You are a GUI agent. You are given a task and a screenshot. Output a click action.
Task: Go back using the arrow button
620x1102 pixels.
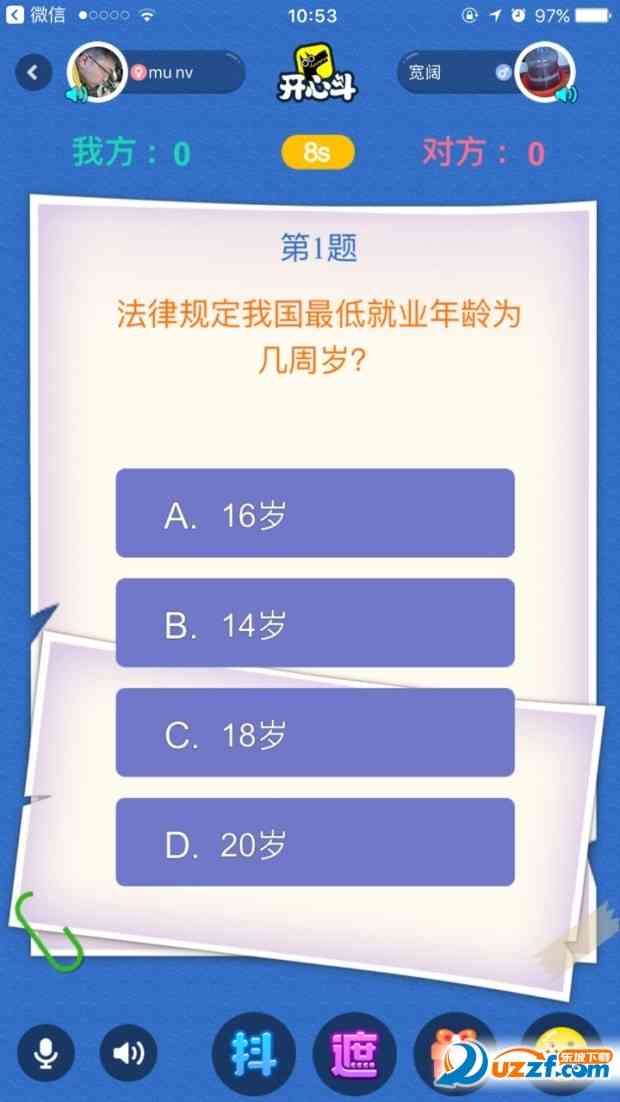[34, 72]
